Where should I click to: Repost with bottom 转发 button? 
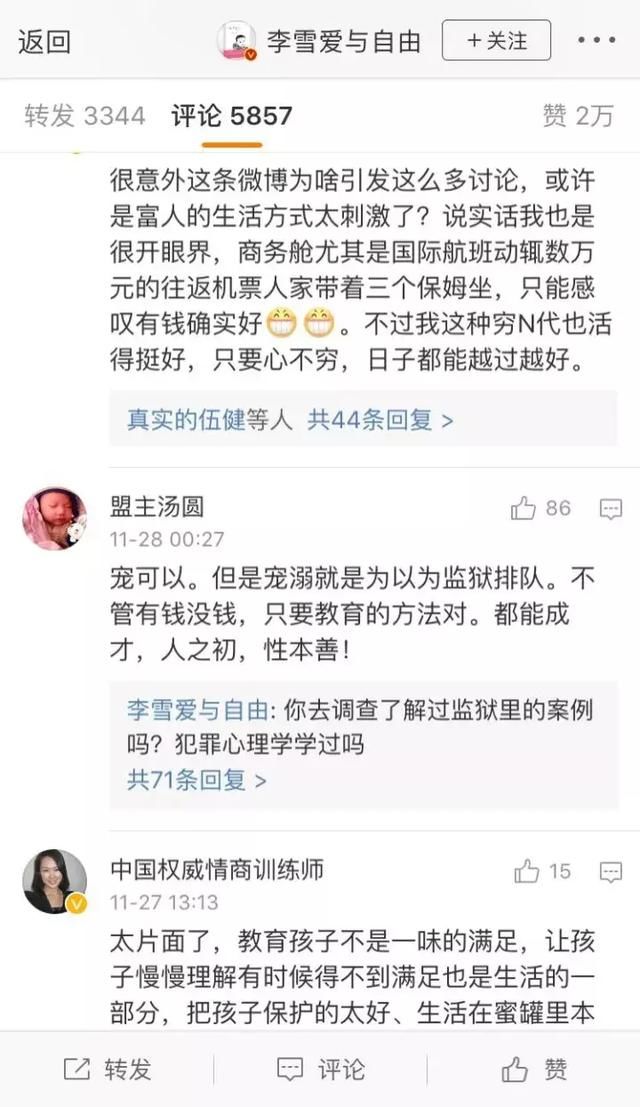pos(107,1069)
